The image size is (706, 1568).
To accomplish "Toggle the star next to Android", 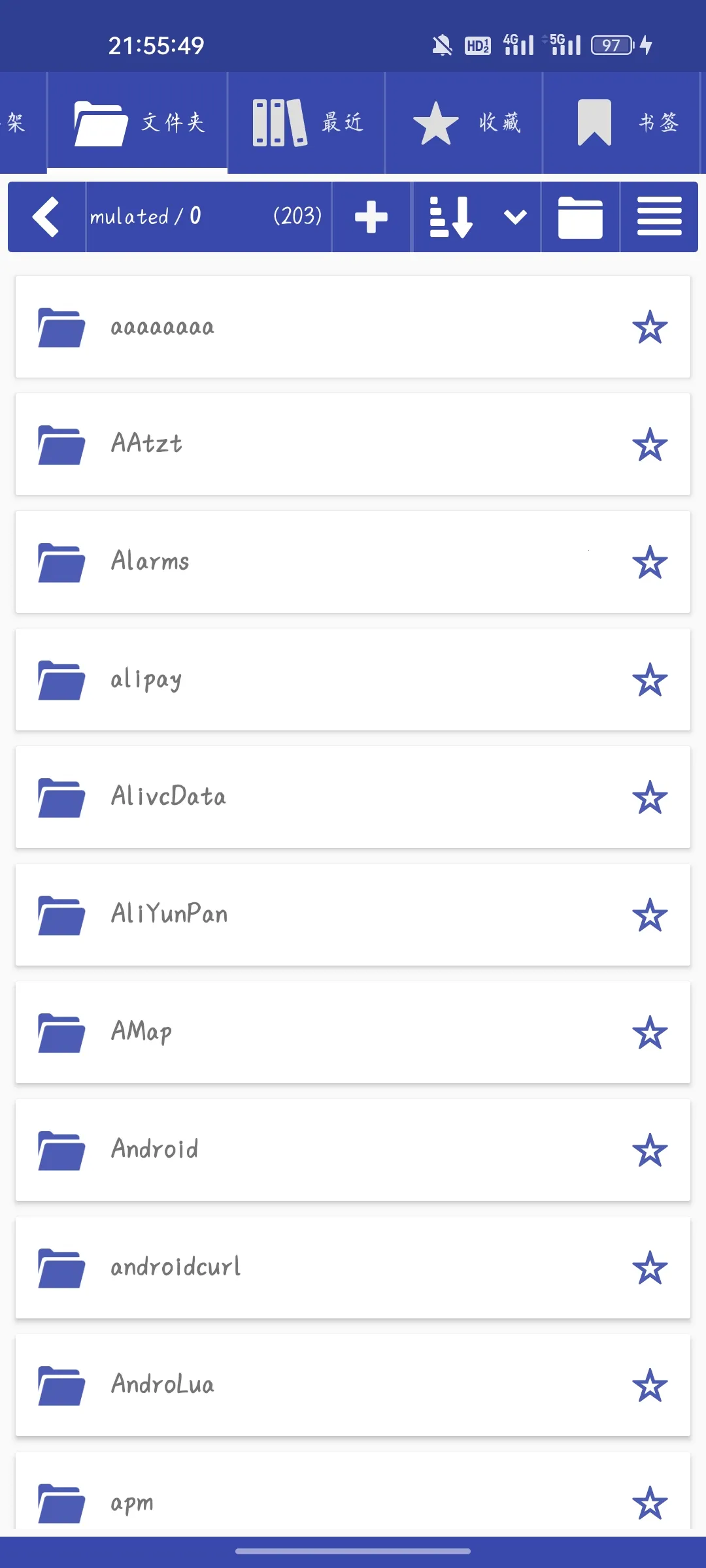I will tap(650, 1150).
